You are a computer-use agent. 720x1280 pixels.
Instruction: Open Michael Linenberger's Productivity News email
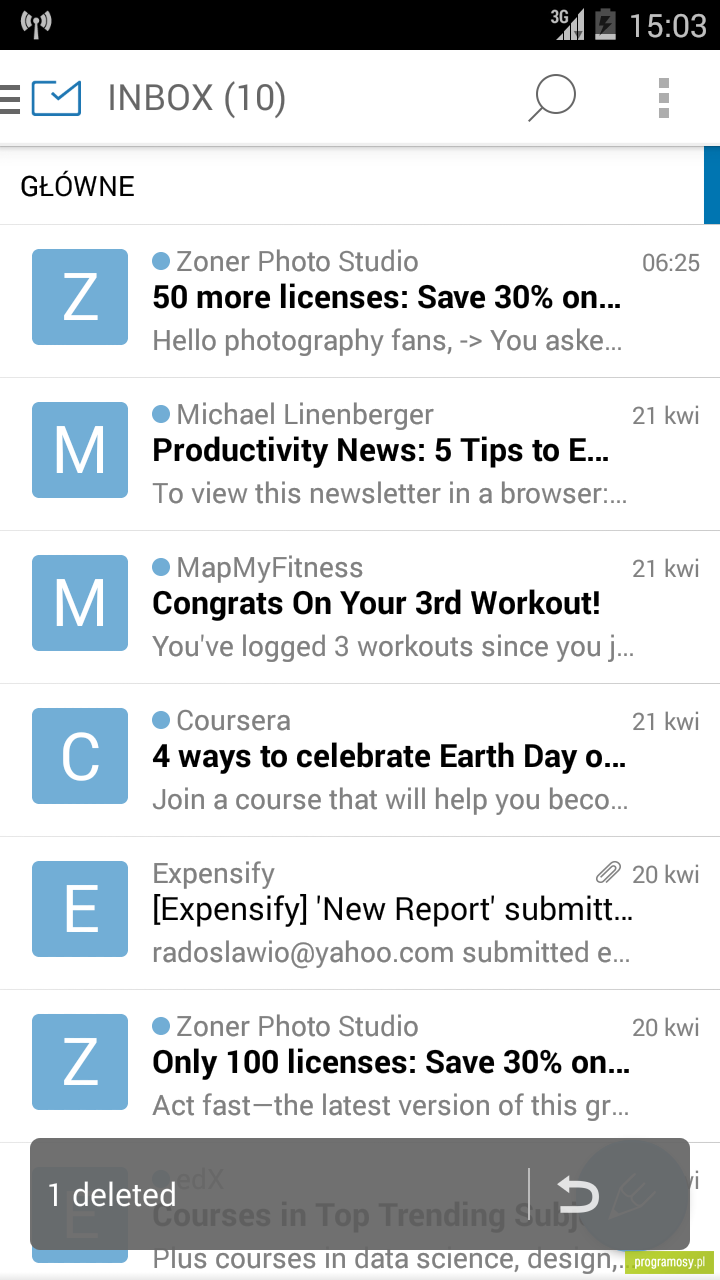pos(360,454)
